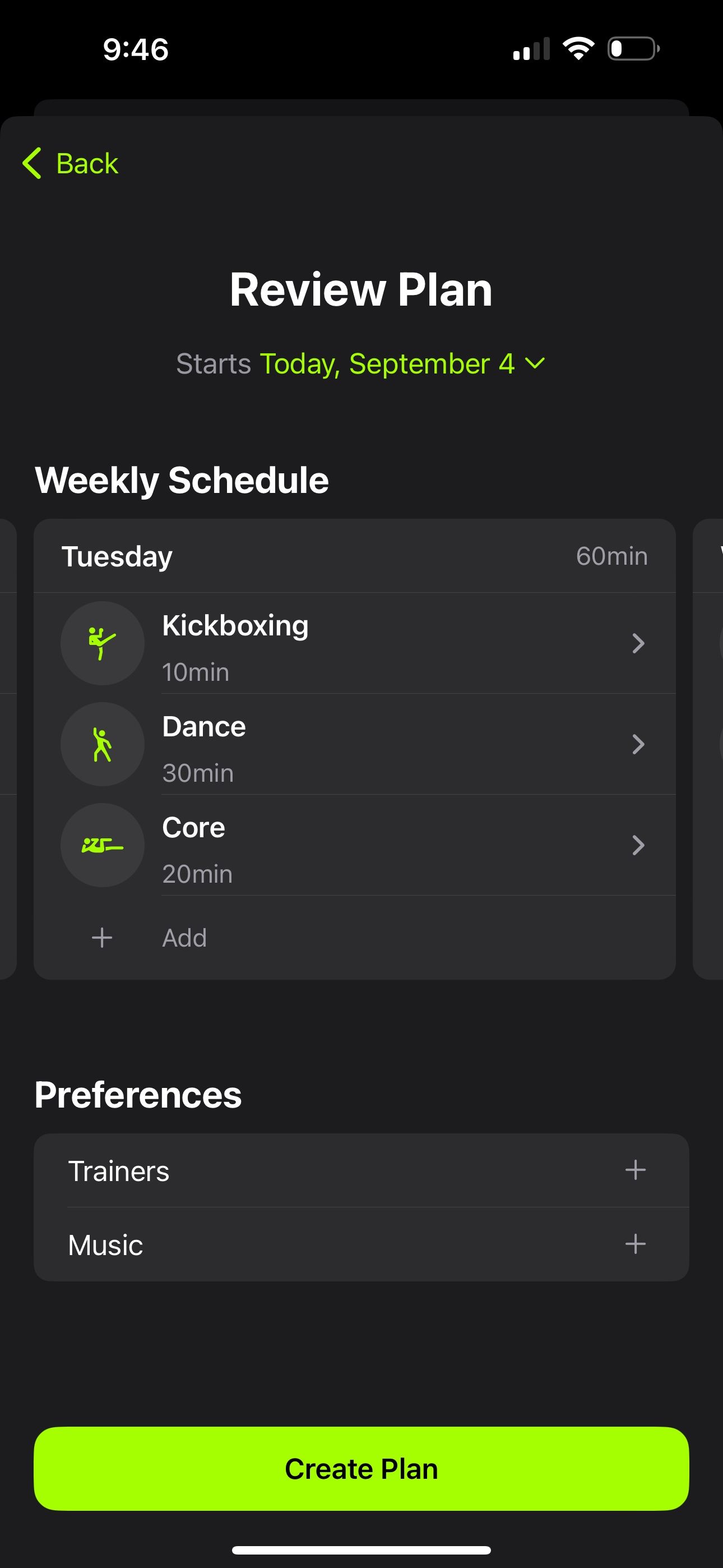Tap the back chevron icon
This screenshot has width=723, height=1568.
coord(31,163)
